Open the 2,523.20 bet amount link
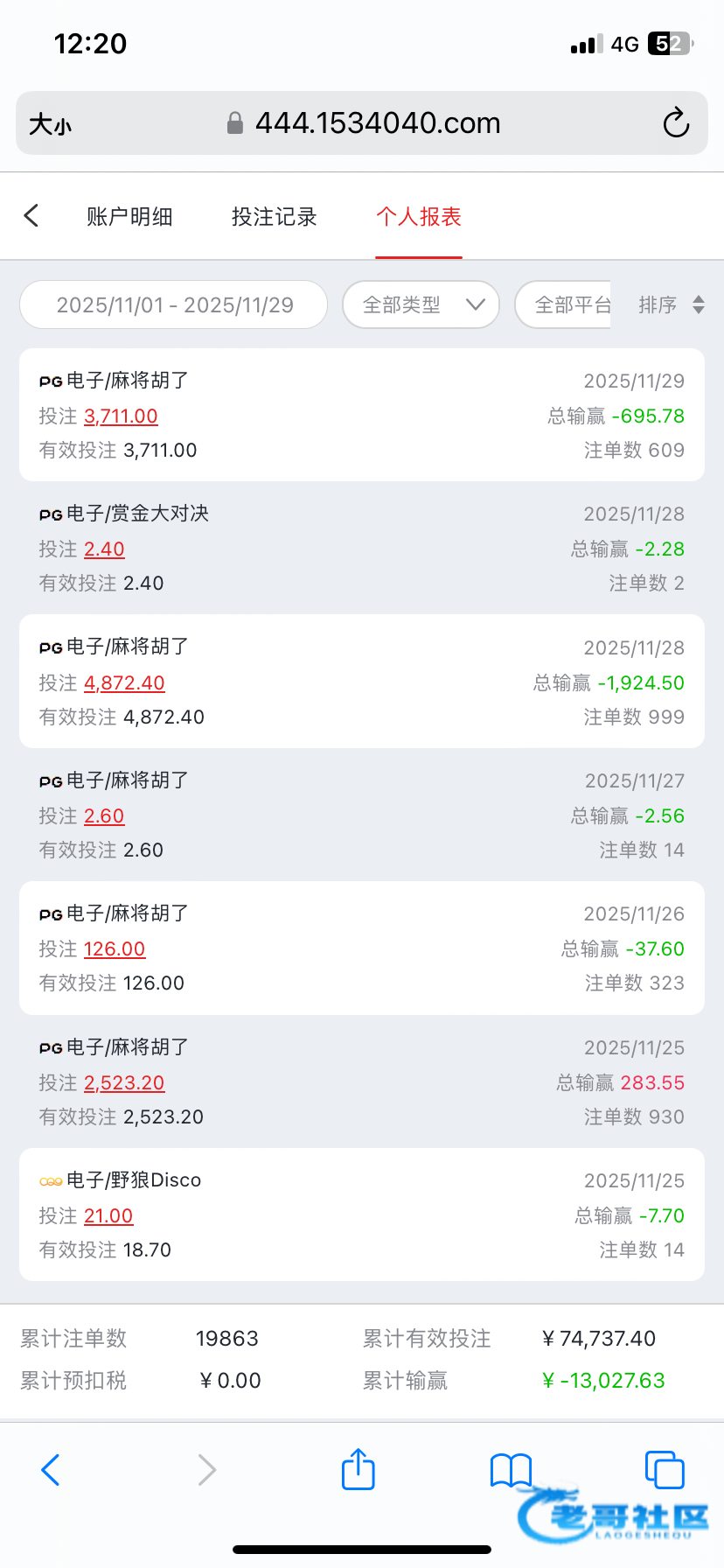The image size is (724, 1568). [x=124, y=1083]
